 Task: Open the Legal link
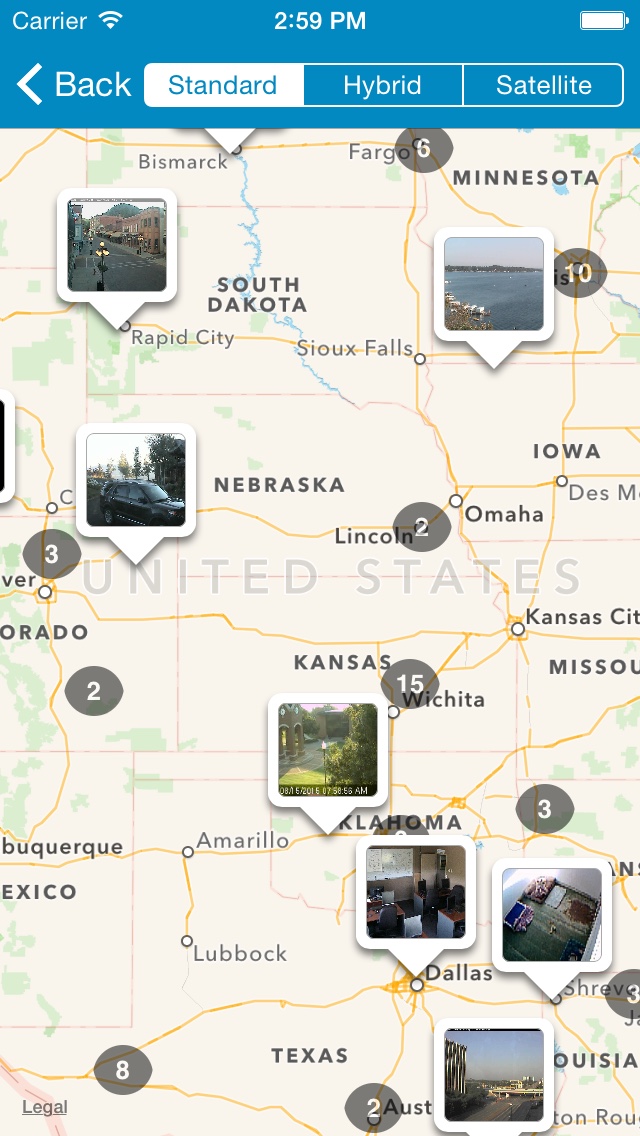(x=45, y=1107)
